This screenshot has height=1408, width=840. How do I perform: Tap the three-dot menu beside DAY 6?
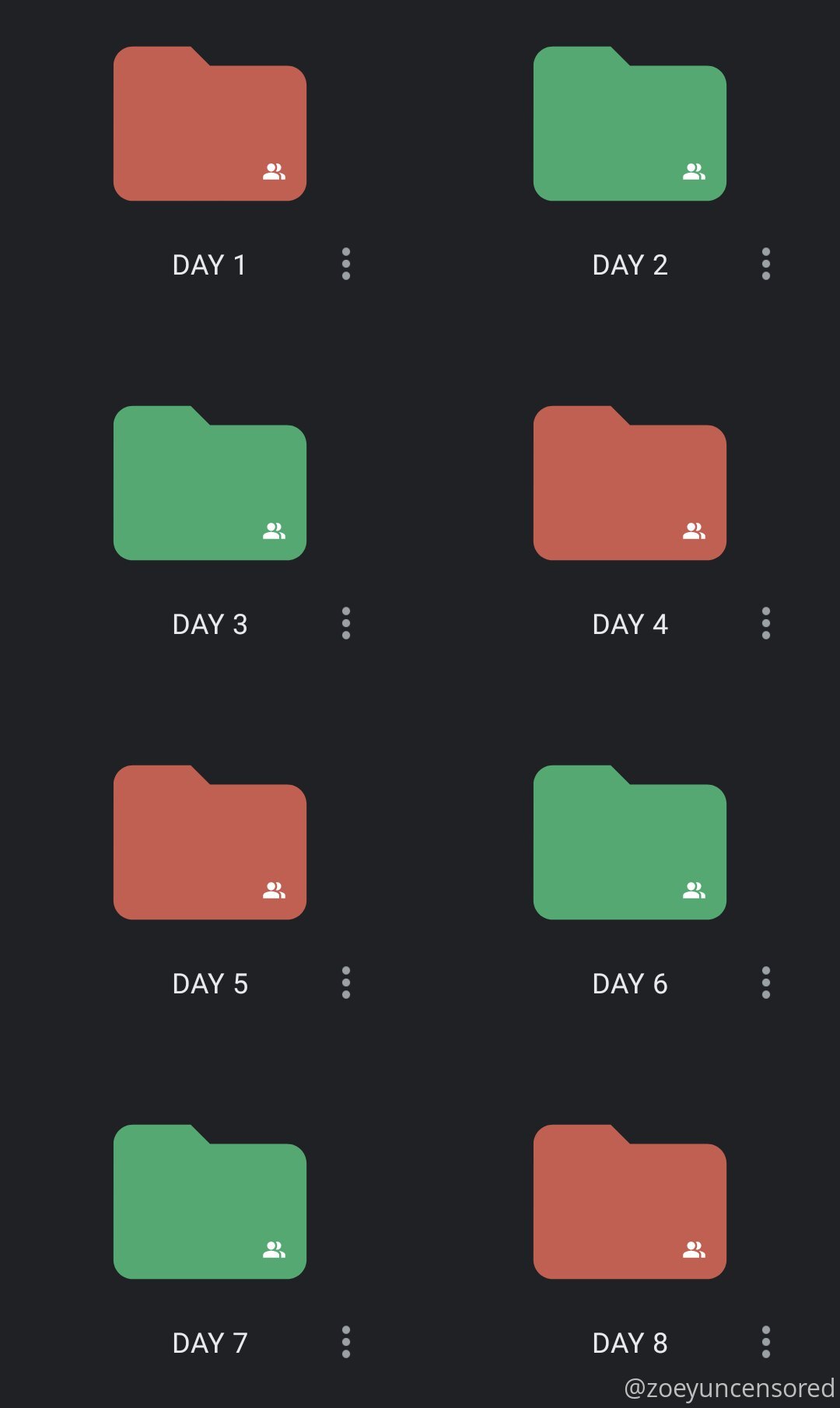tap(766, 983)
